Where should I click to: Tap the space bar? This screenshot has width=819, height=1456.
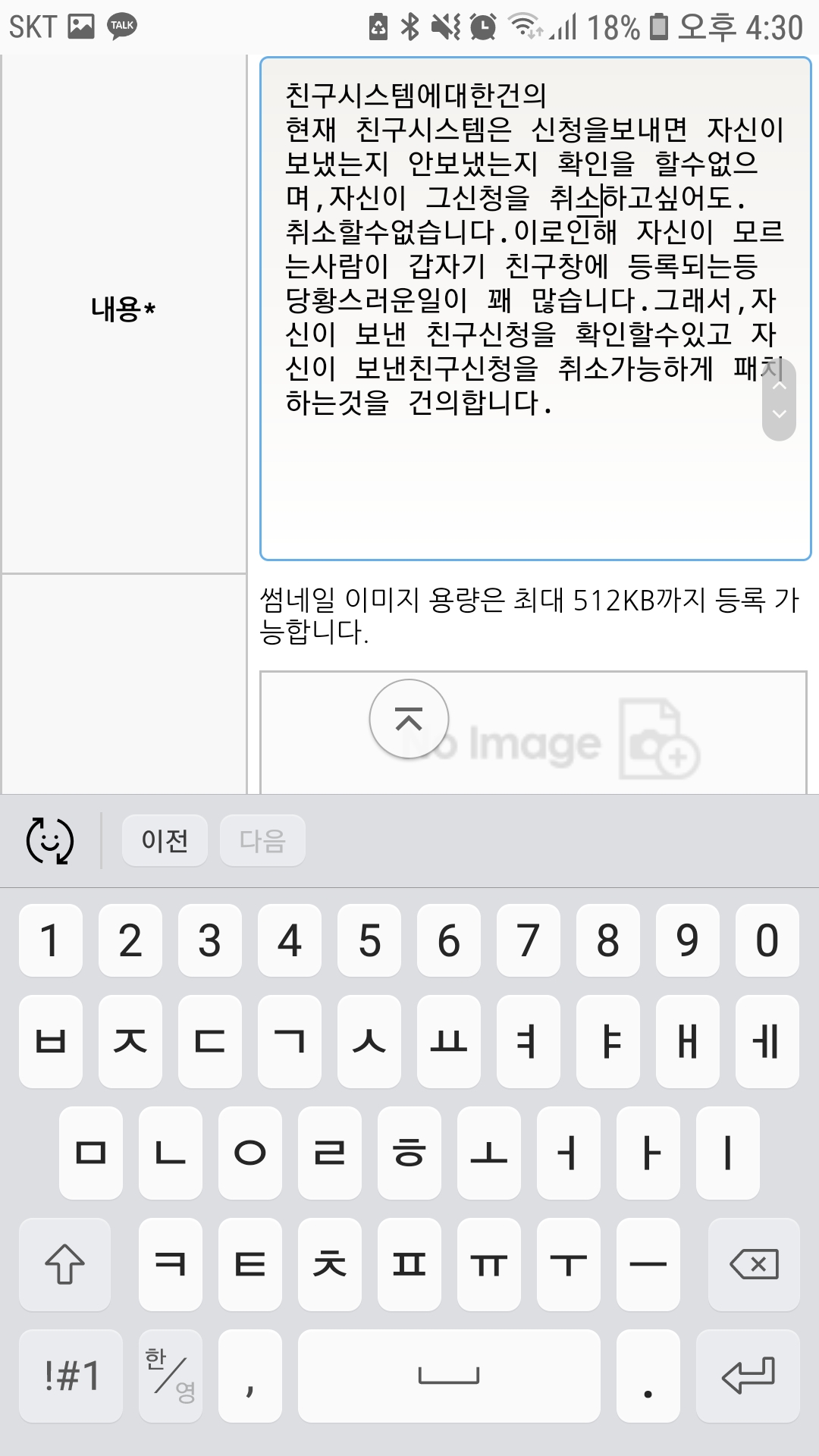[449, 1376]
